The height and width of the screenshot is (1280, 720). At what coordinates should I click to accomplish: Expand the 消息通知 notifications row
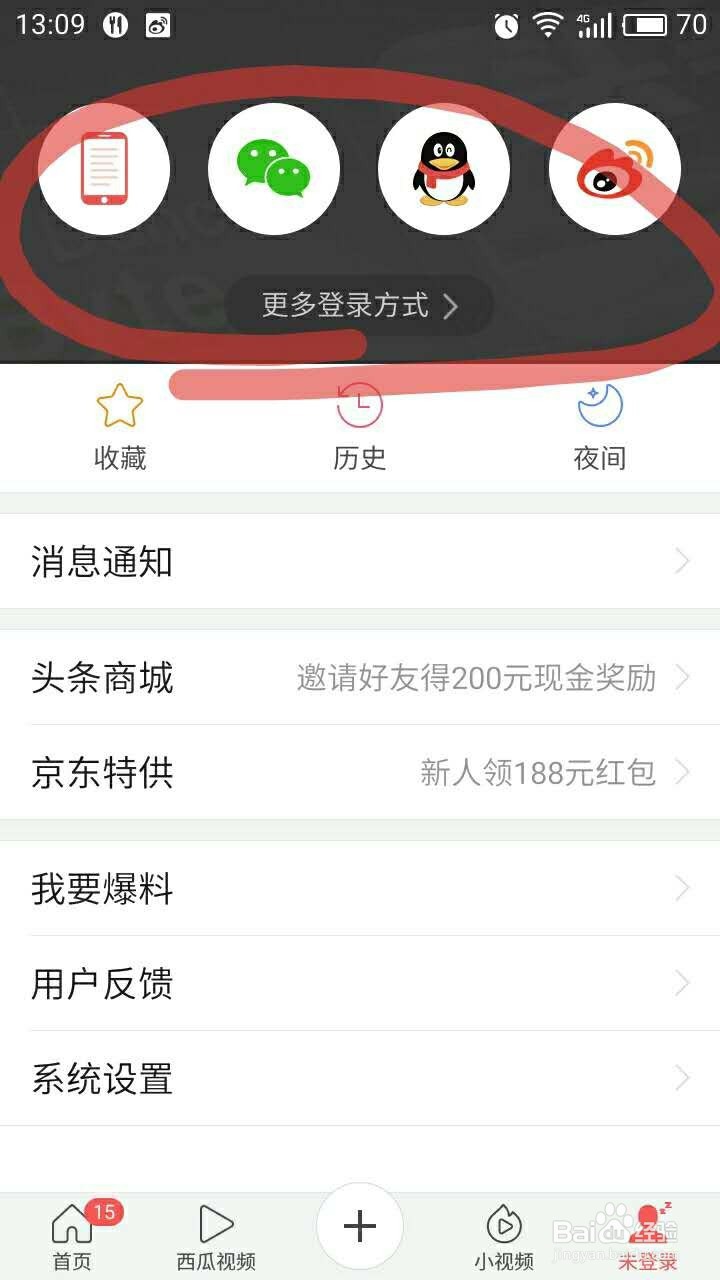click(360, 562)
